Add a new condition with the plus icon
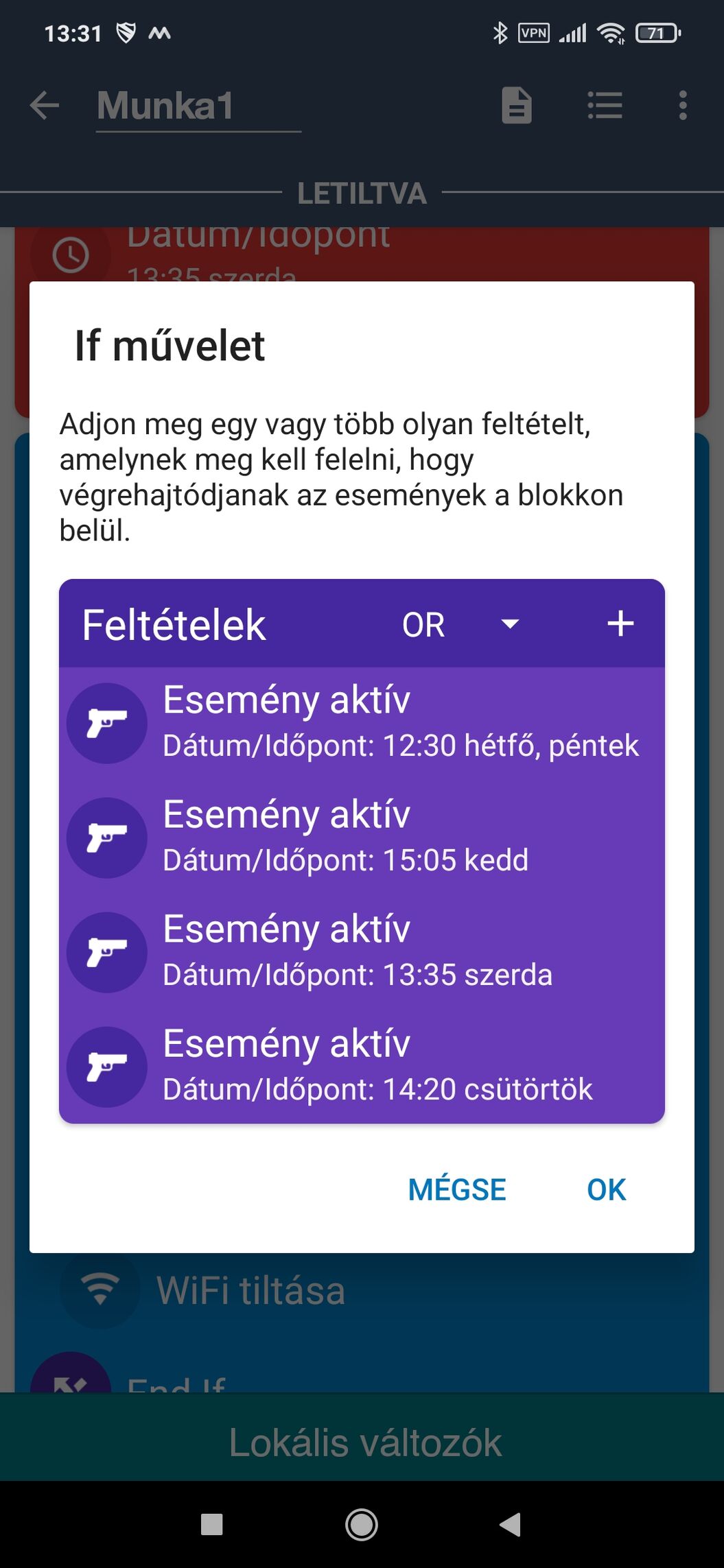 point(620,624)
